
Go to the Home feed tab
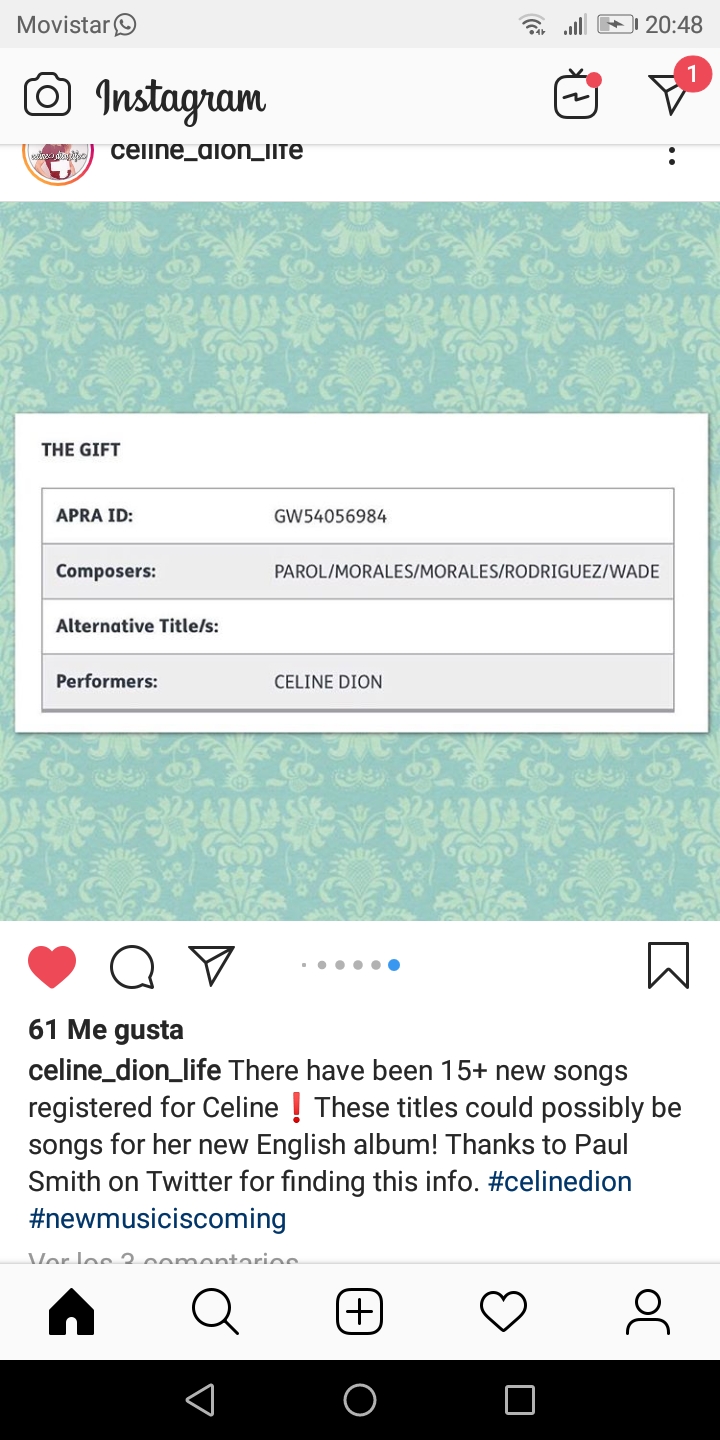(71, 1312)
